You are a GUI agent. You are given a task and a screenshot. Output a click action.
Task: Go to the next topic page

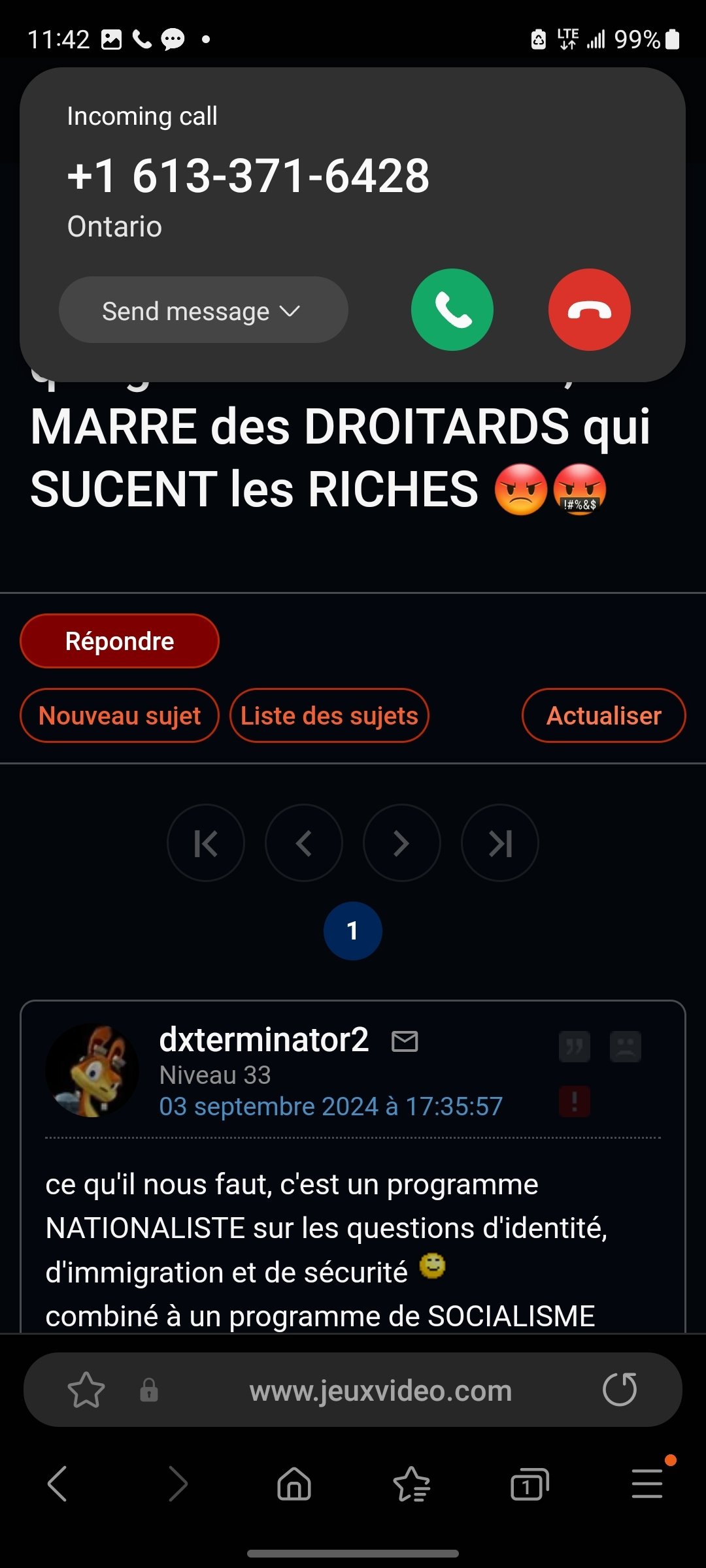pyautogui.click(x=402, y=843)
